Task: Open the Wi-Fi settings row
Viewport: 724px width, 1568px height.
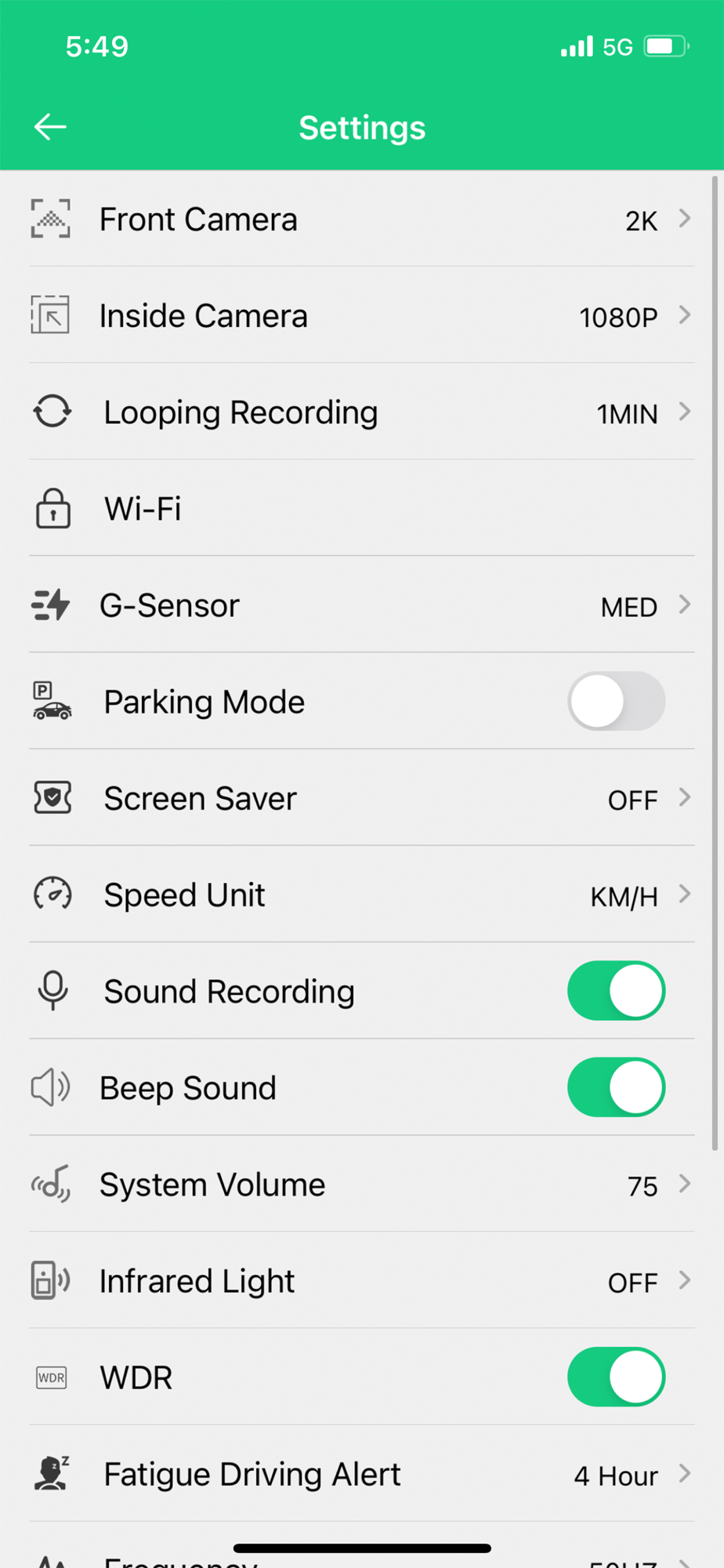Action: (x=361, y=509)
